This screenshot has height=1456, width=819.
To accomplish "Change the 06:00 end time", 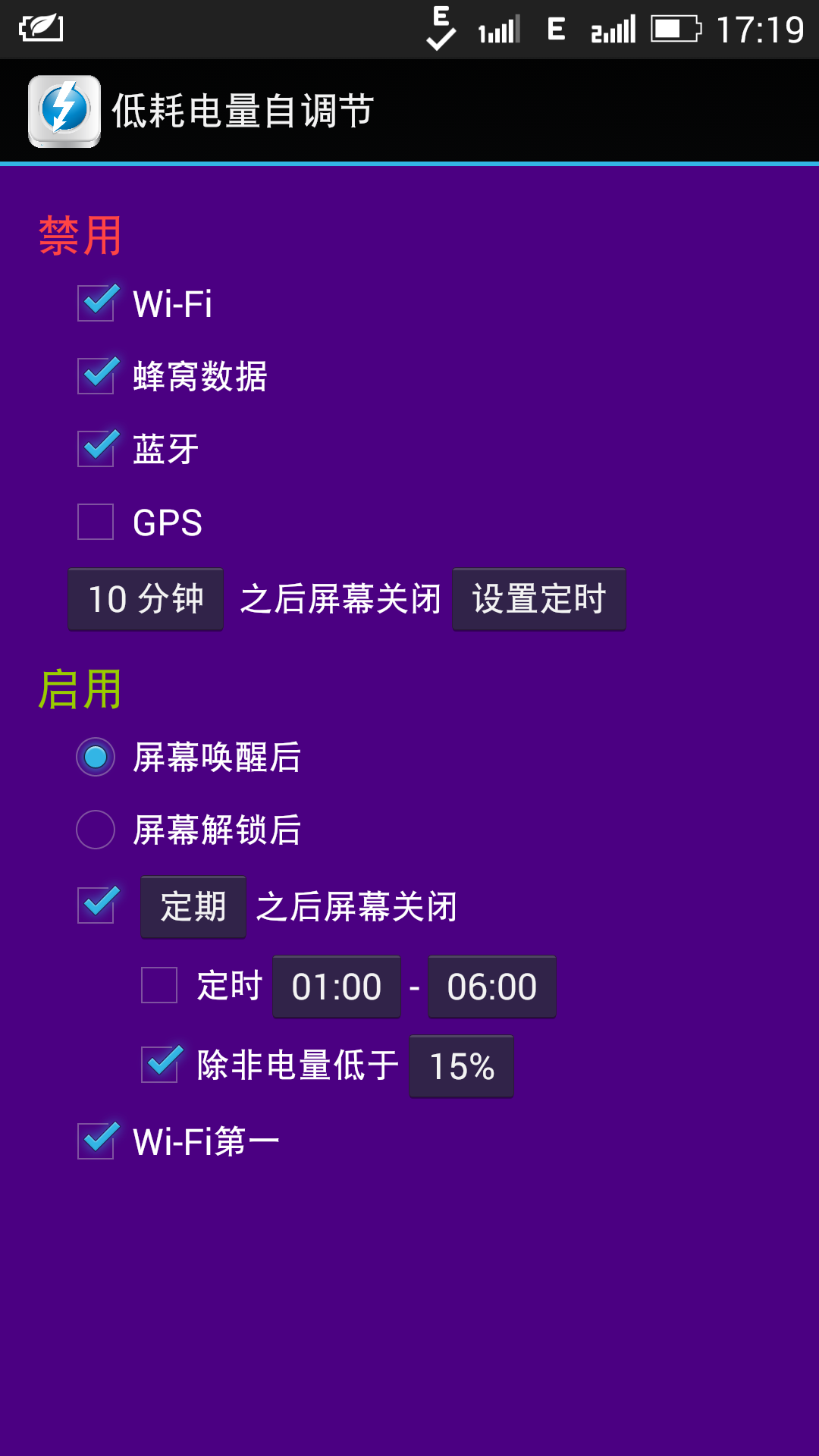I will click(x=491, y=987).
